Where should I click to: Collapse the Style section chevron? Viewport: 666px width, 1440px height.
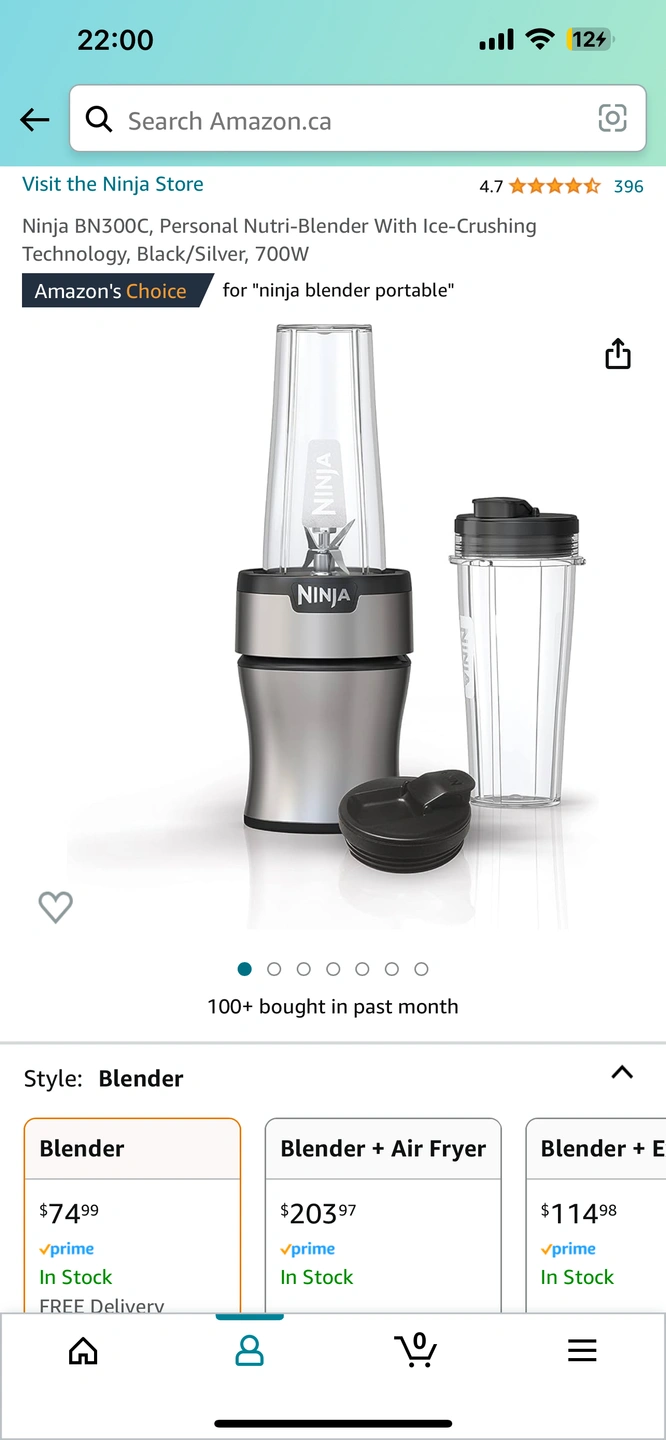point(622,1072)
